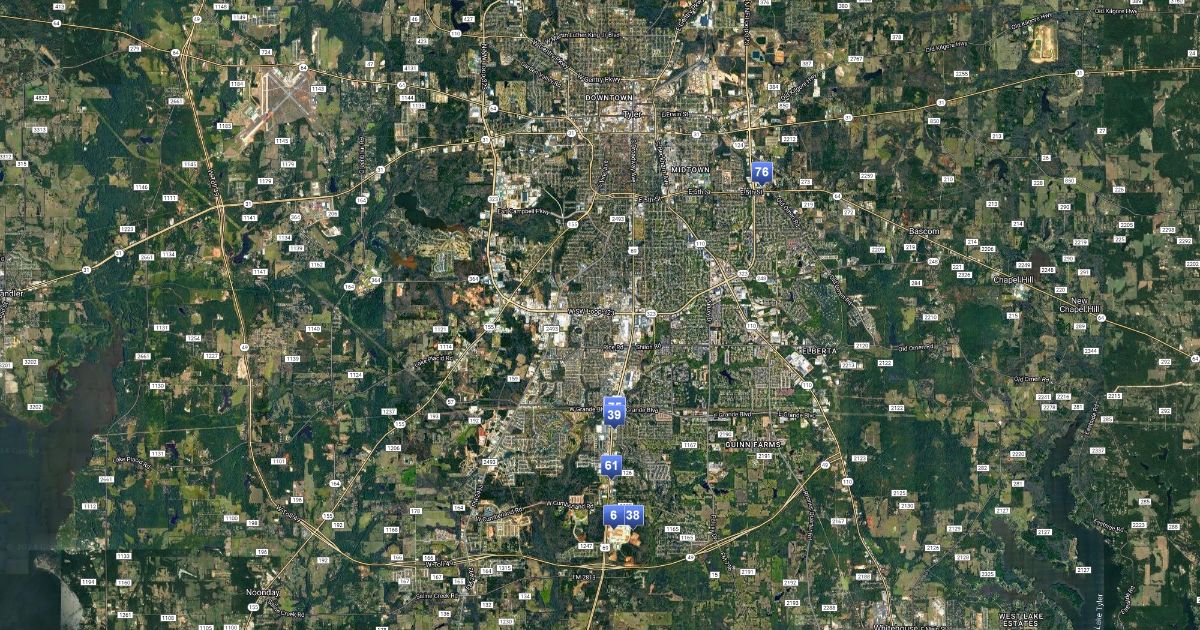Tap the marker labeled 61
Viewport: 1200px width, 630px height.
611,465
